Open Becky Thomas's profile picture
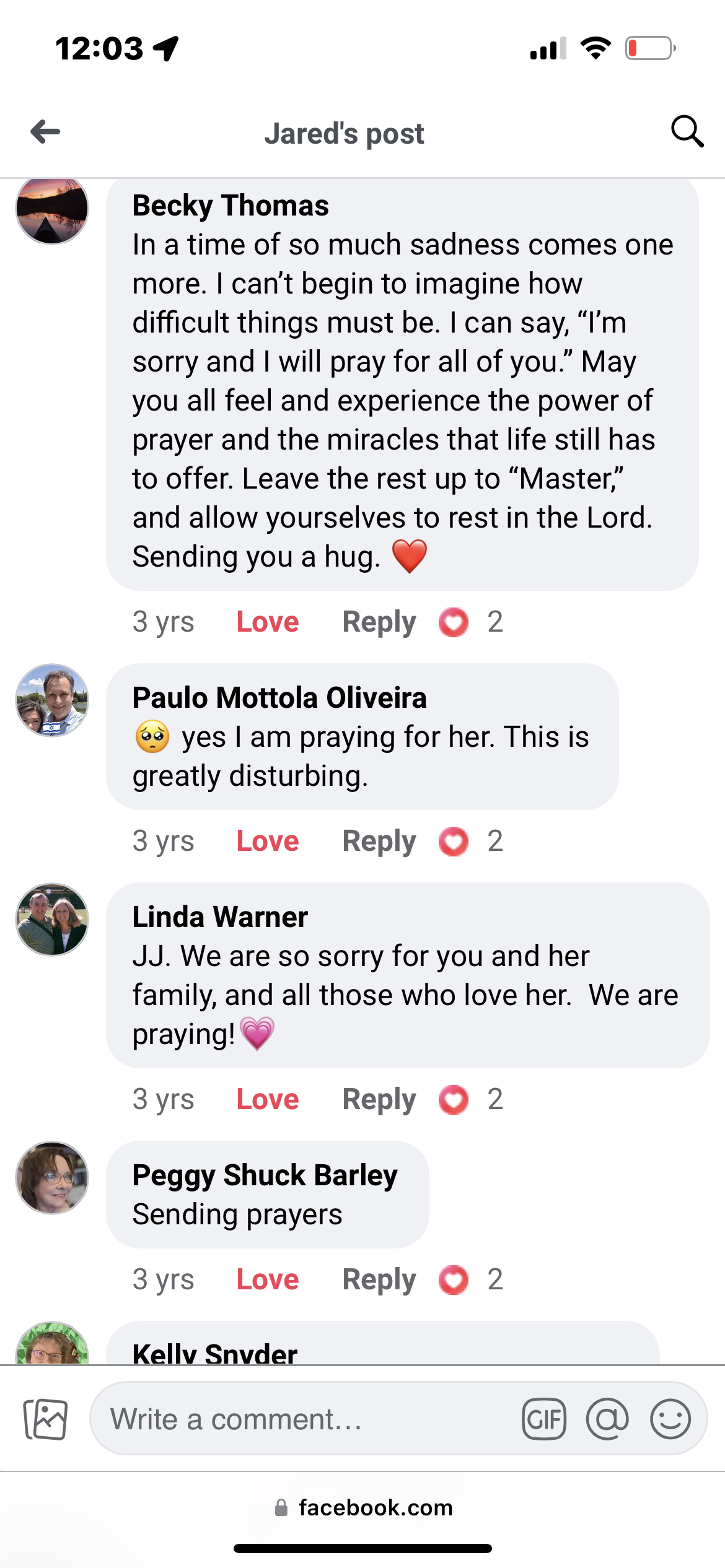 coord(52,208)
